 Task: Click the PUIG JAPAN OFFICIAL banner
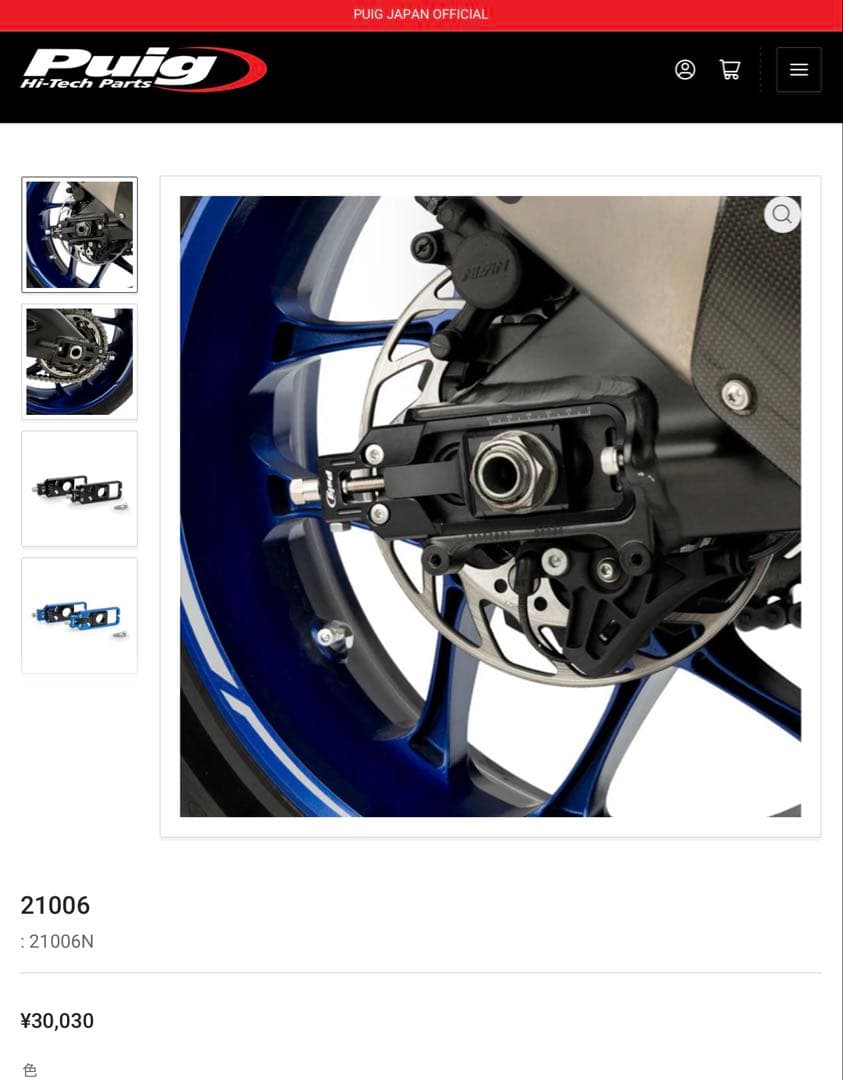(x=421, y=14)
